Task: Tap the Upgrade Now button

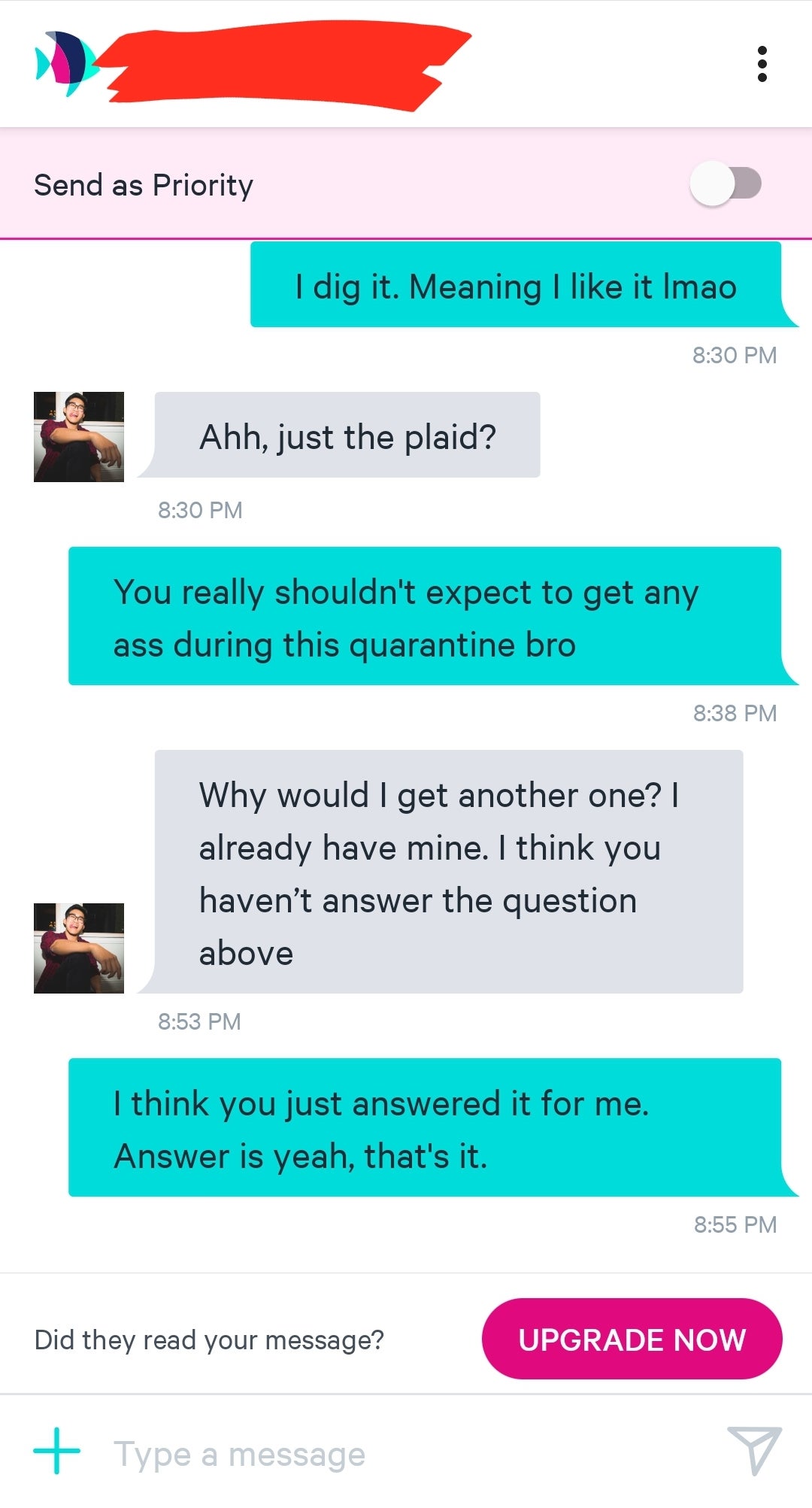Action: click(632, 1339)
